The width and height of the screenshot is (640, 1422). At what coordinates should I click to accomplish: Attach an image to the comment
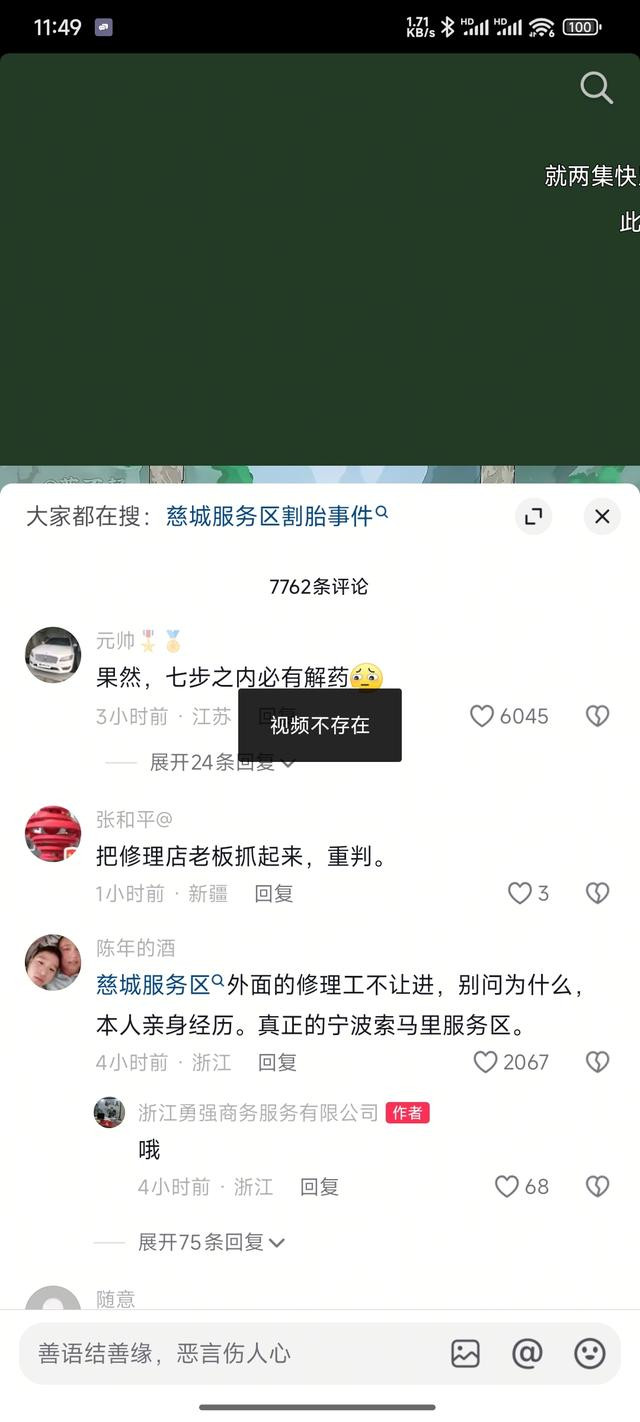[x=465, y=1353]
